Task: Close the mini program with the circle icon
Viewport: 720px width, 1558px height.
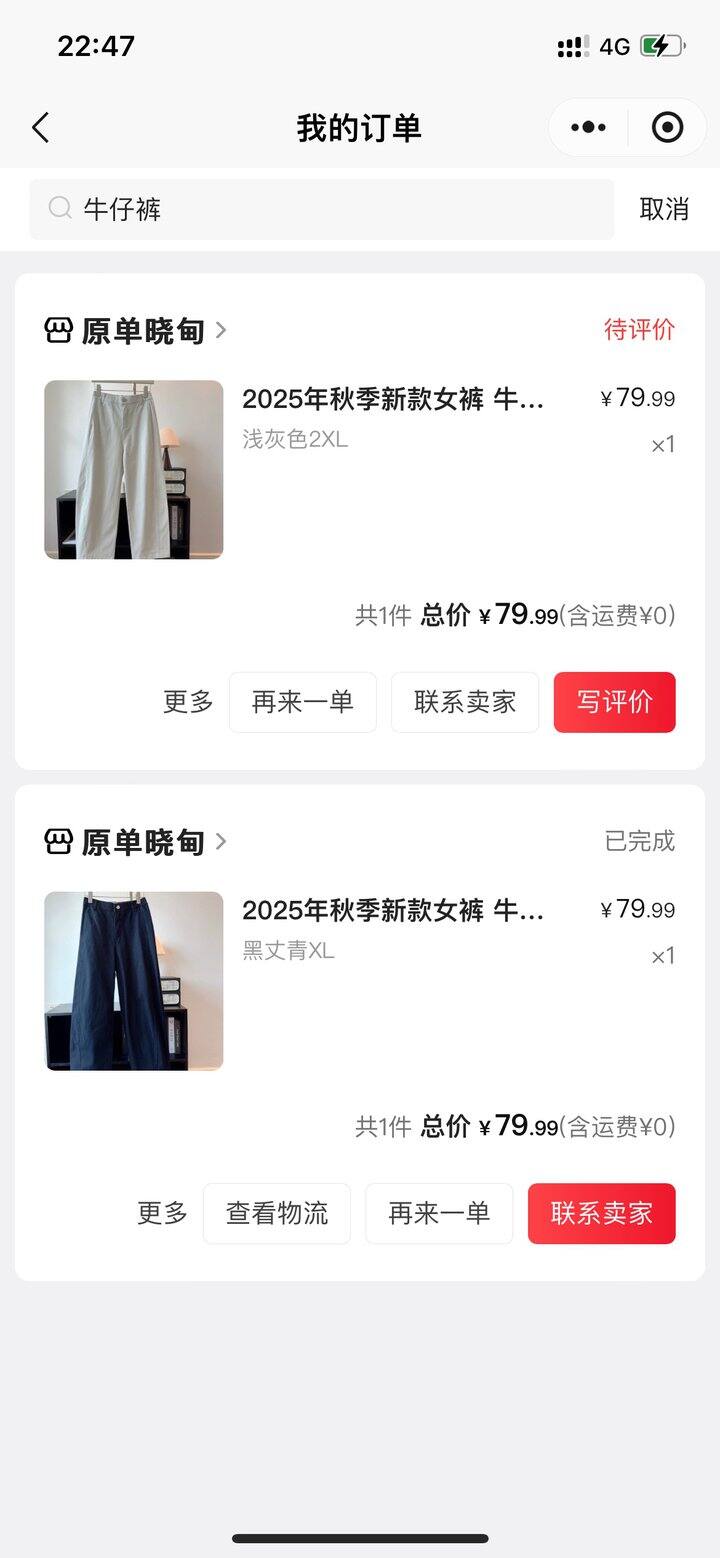Action: click(x=667, y=128)
